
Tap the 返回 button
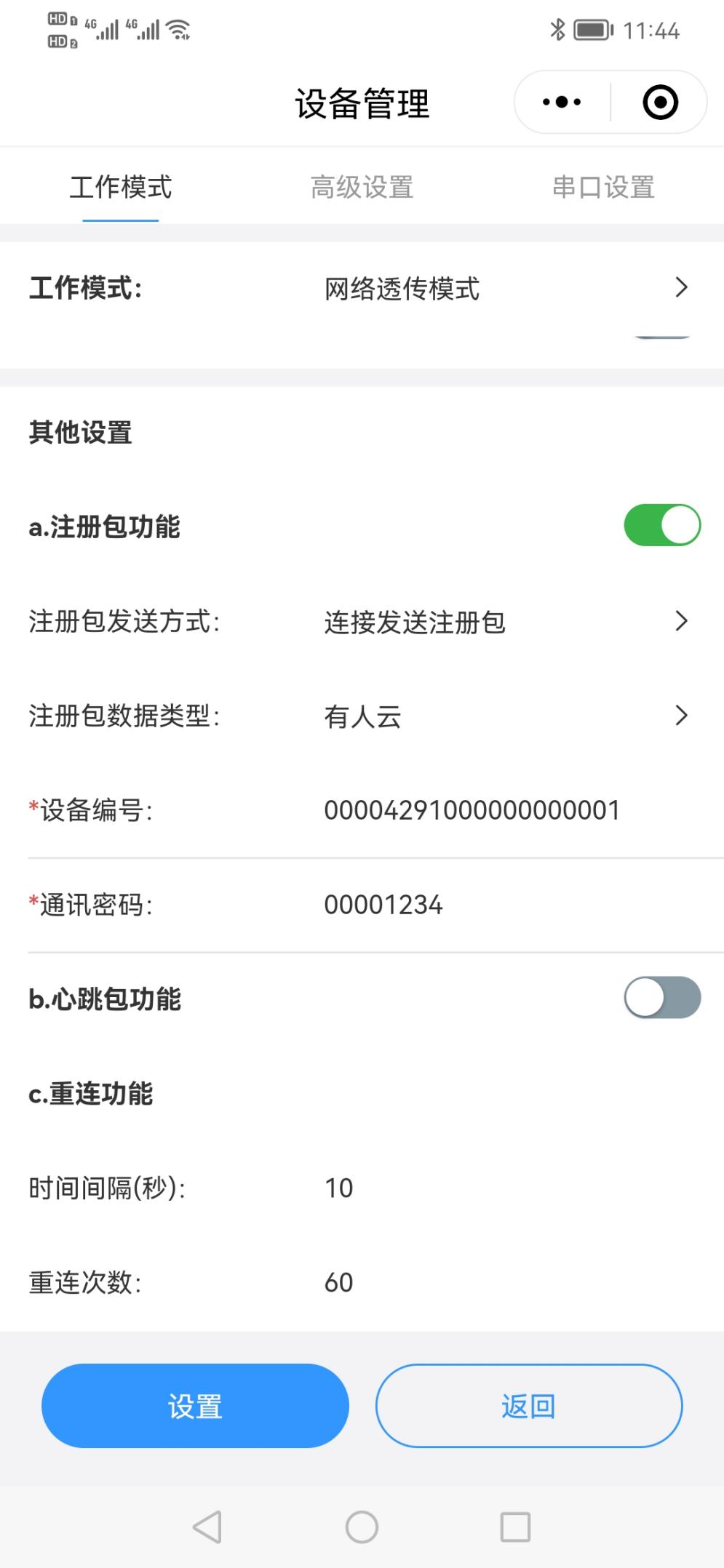coord(529,1406)
